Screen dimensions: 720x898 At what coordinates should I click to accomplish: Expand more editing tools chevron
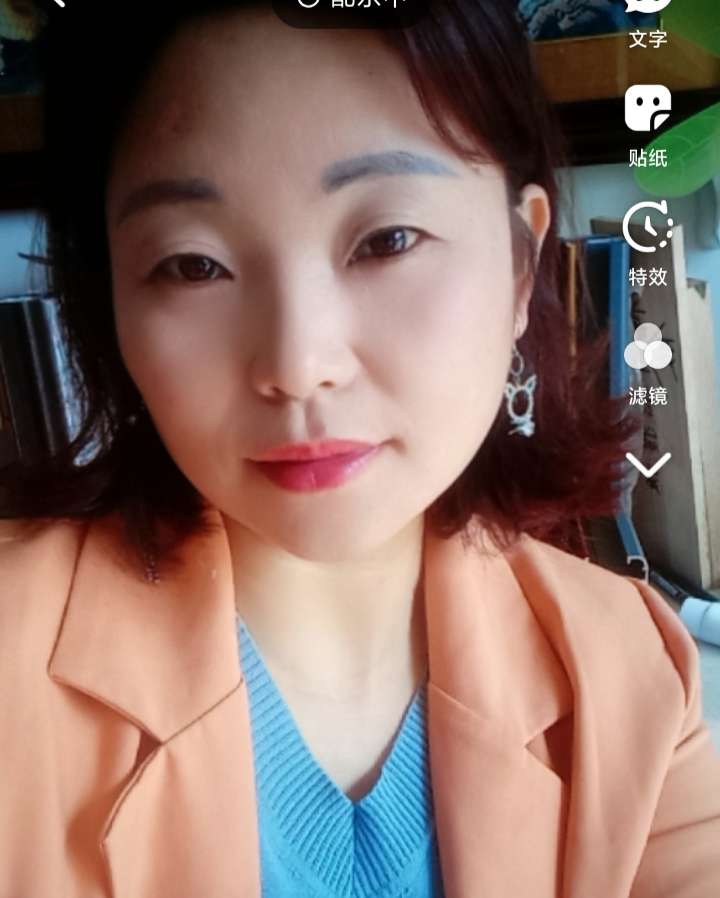coord(648,465)
